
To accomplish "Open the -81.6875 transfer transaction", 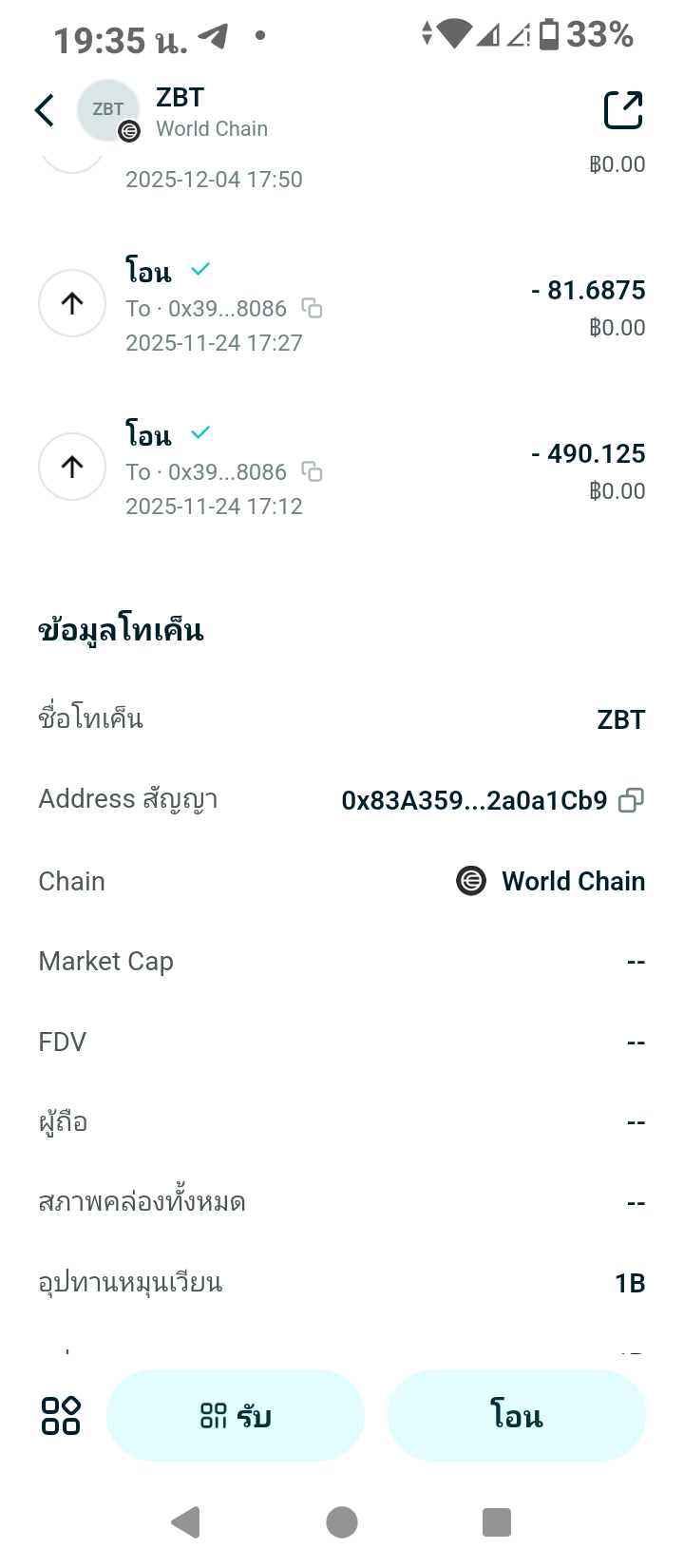I will (x=342, y=304).
